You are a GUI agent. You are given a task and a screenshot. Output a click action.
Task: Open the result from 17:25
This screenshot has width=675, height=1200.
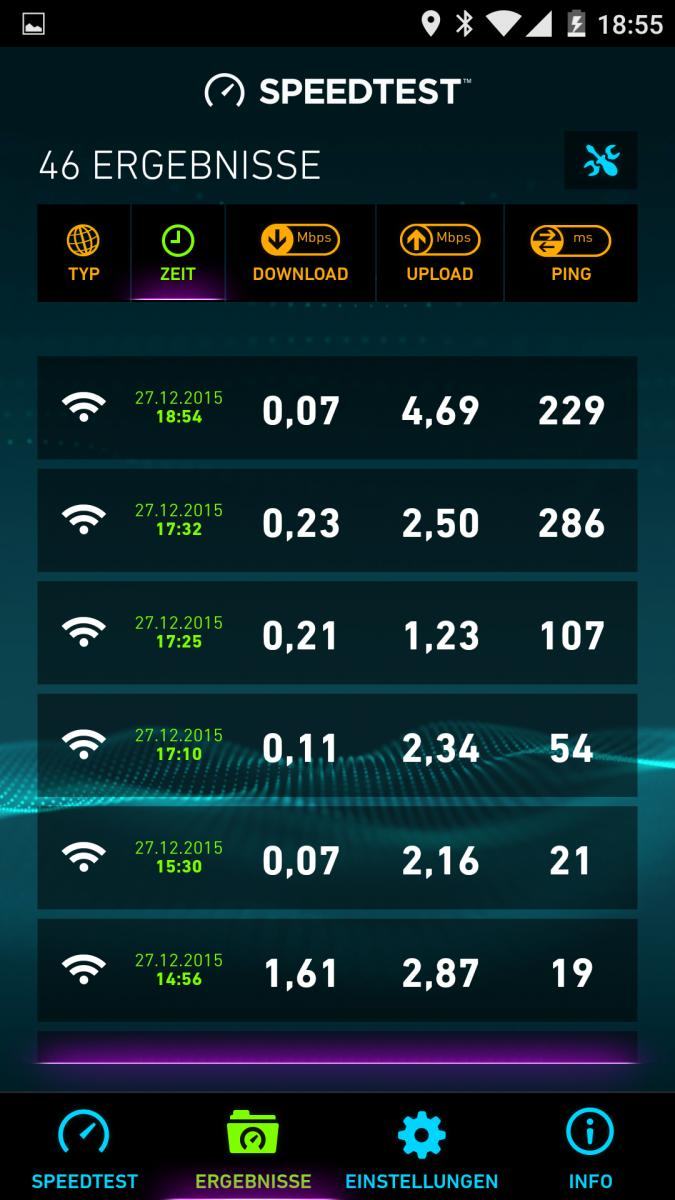coord(337,633)
